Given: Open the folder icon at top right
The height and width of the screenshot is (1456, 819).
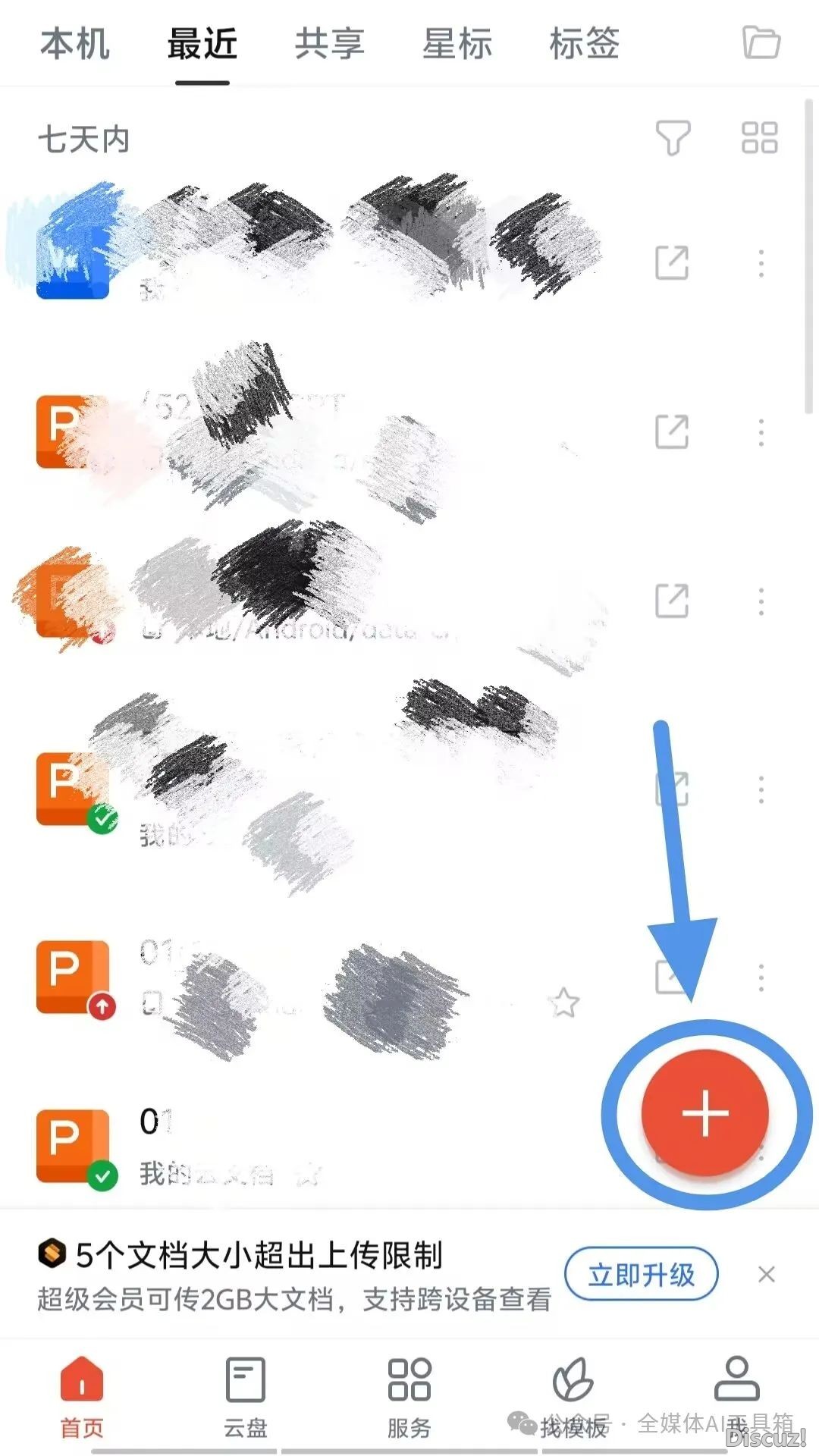Looking at the screenshot, I should [x=761, y=42].
